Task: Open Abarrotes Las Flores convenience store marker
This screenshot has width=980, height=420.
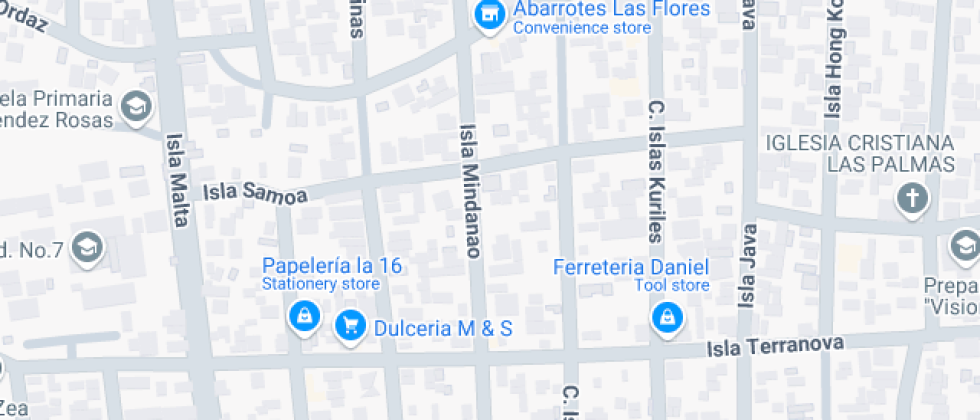Action: 488,16
